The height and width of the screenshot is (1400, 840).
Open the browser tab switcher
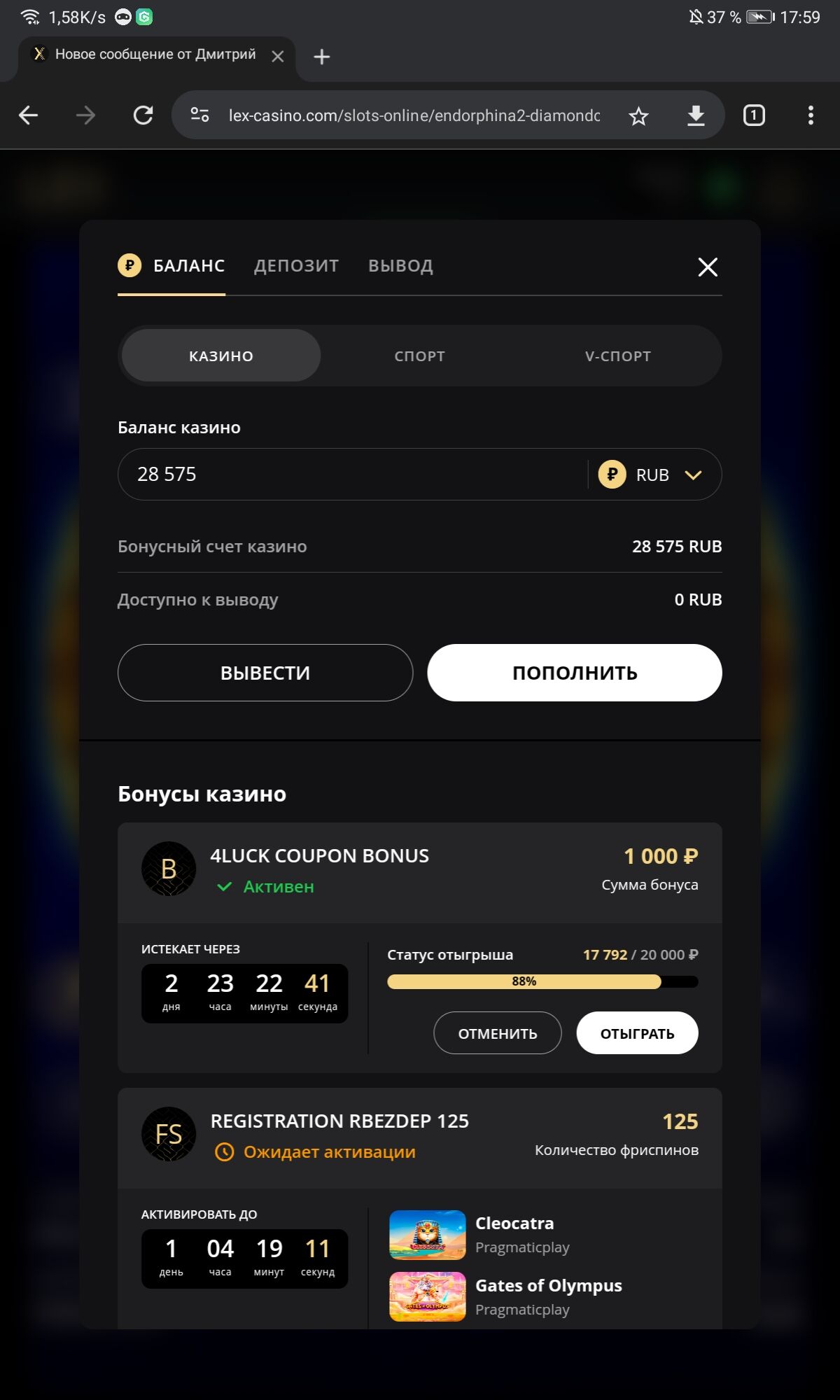point(754,115)
